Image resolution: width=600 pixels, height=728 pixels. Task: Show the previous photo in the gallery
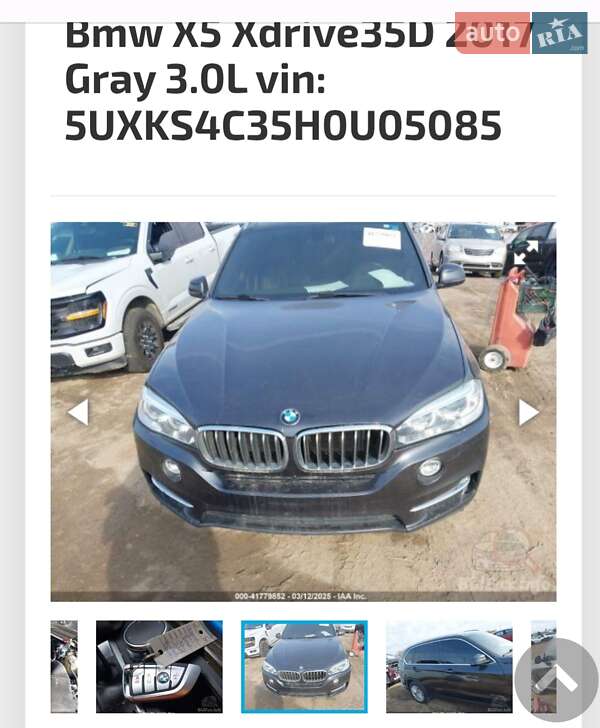[78, 412]
